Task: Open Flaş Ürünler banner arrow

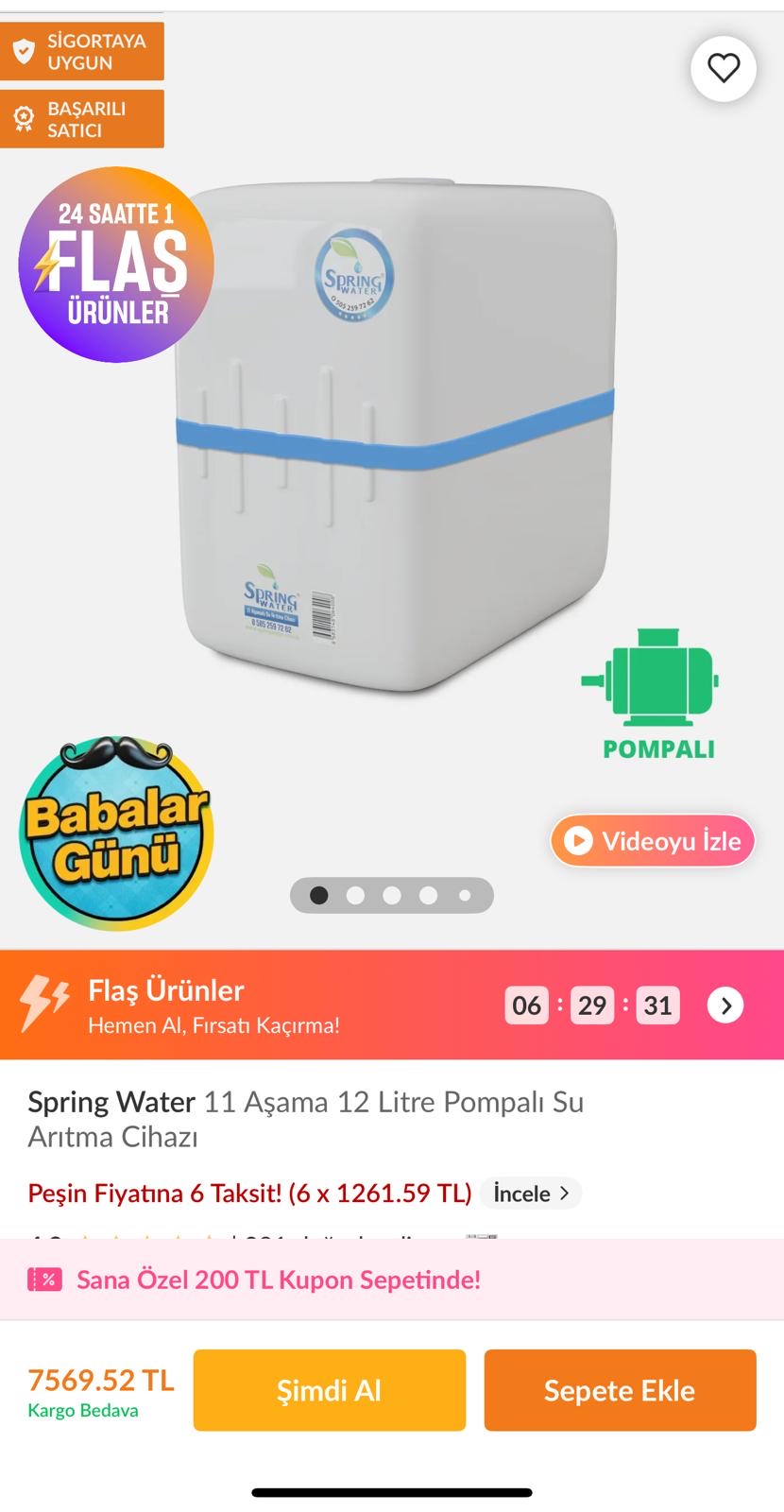Action: [x=725, y=1005]
